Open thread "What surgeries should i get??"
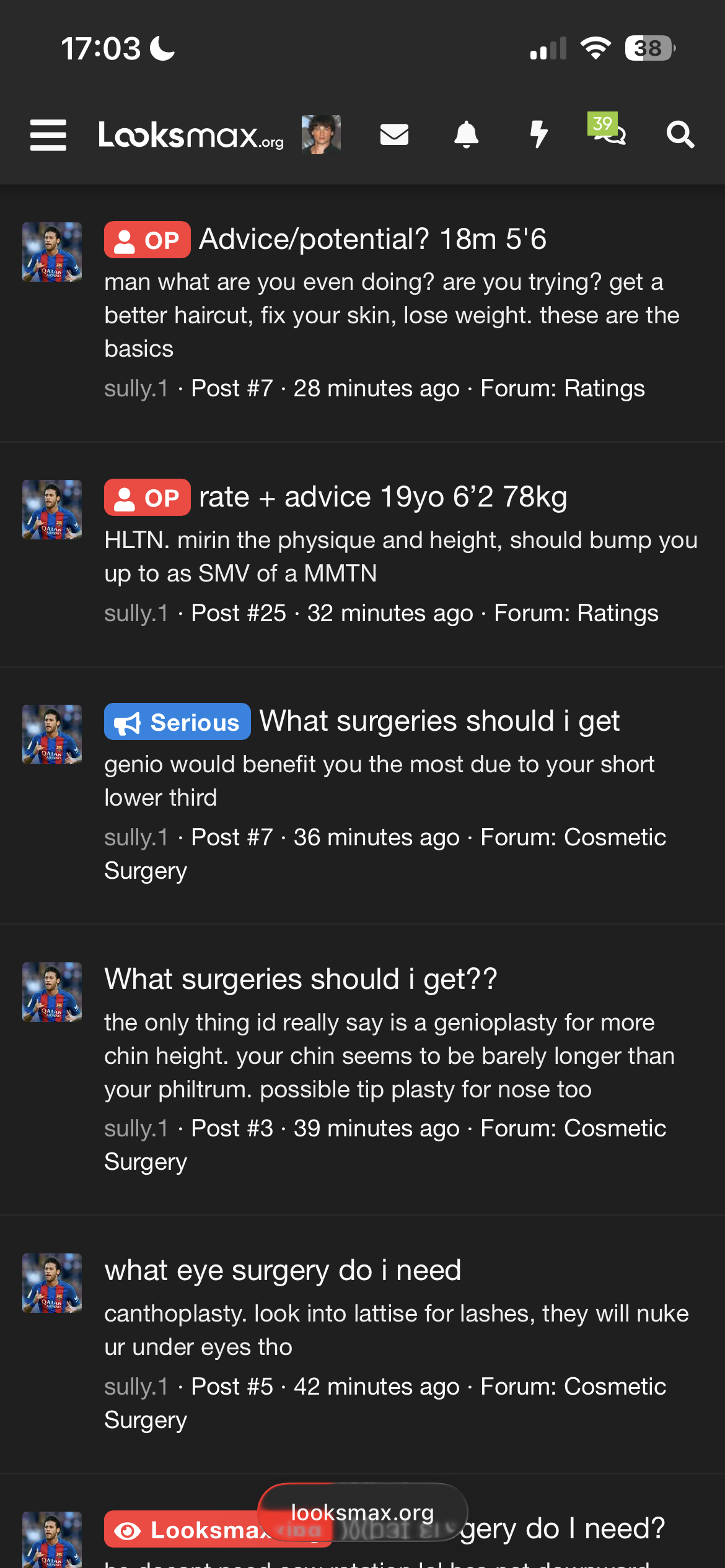This screenshot has height=1568, width=725. point(301,980)
